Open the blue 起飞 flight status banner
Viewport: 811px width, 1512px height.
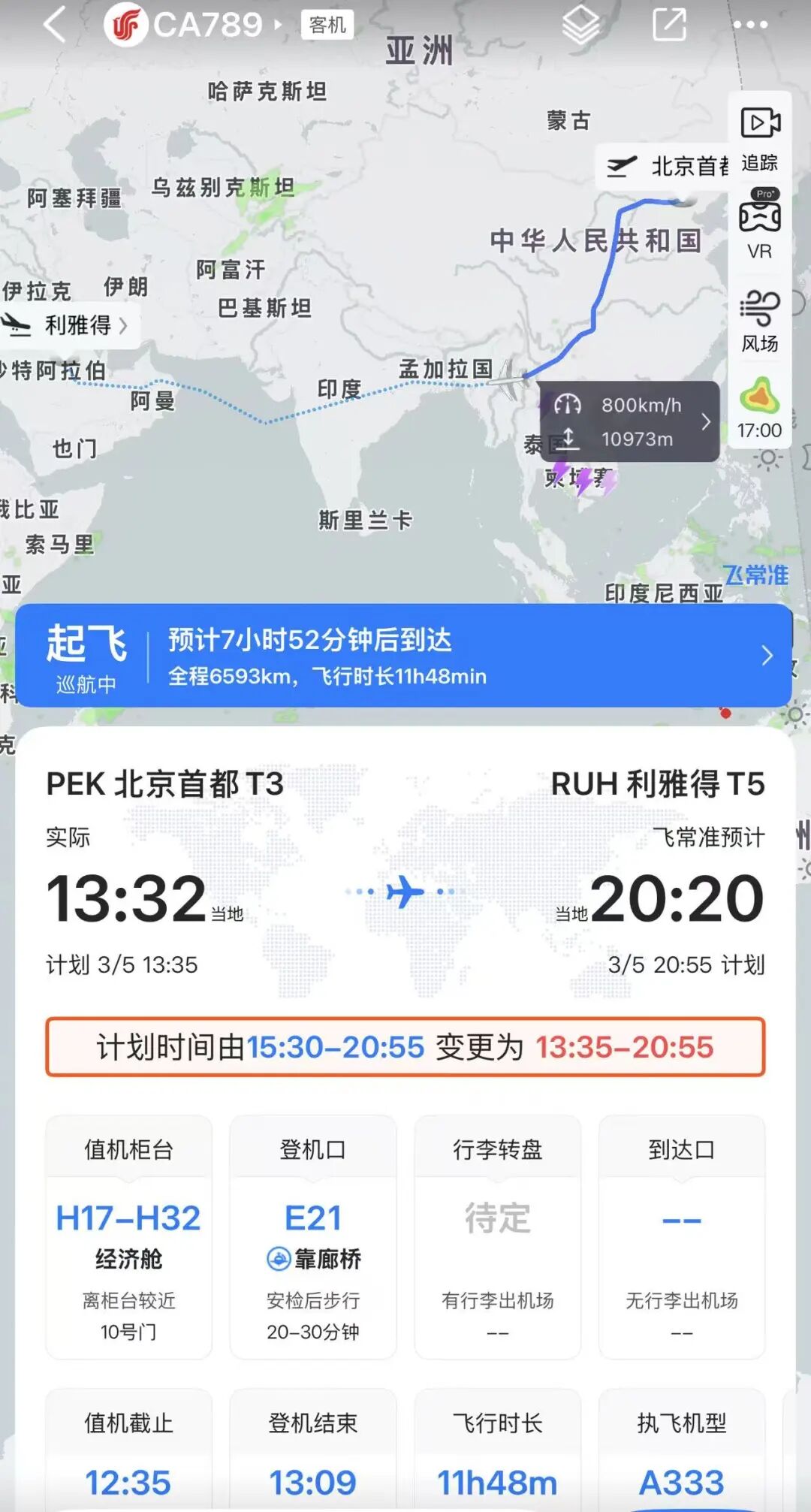(404, 656)
